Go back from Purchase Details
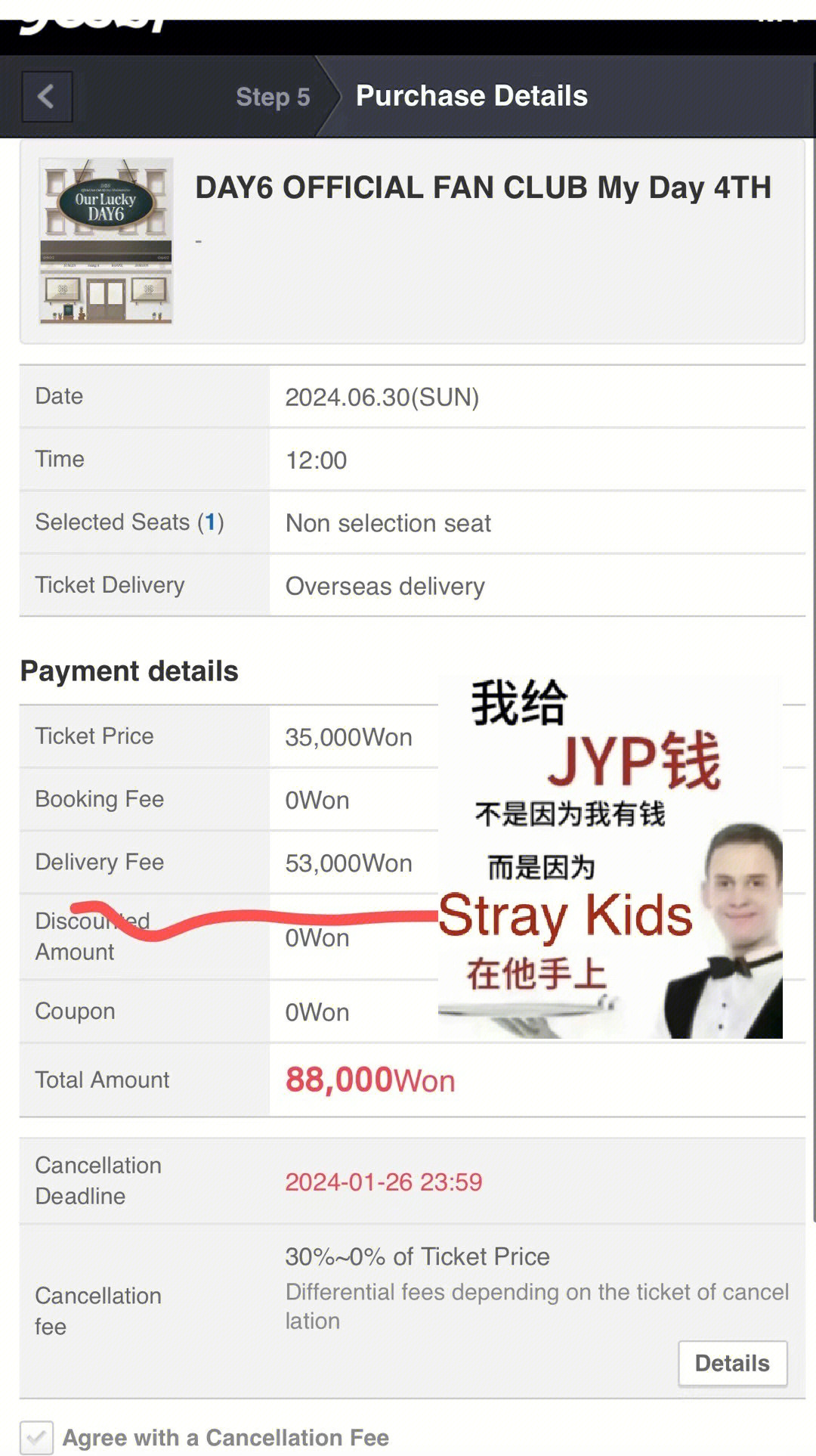The width and height of the screenshot is (816, 1456). [47, 97]
